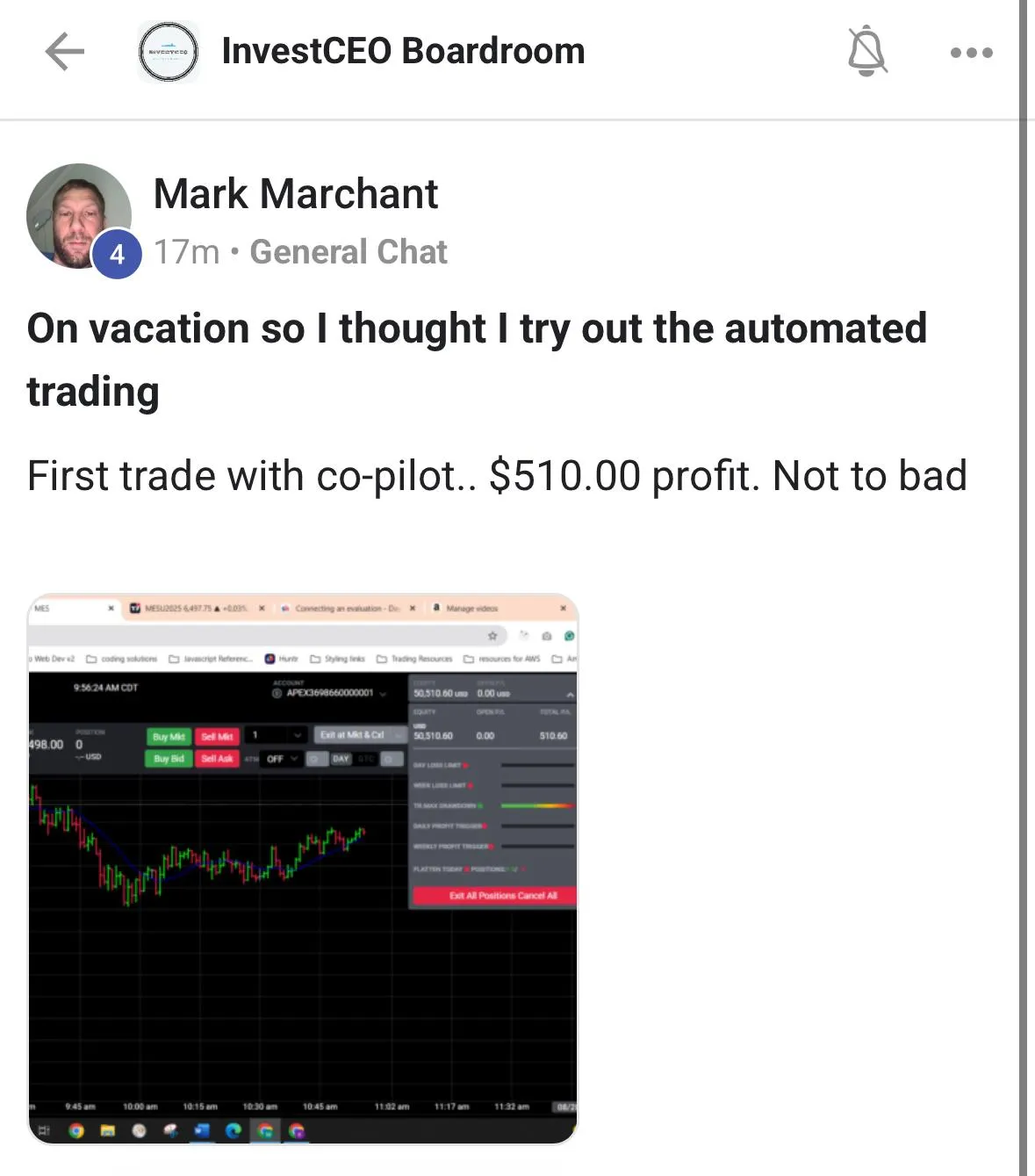Viewport: 1035px width, 1176px height.
Task: Open the three-dot overflow menu
Action: [x=971, y=53]
